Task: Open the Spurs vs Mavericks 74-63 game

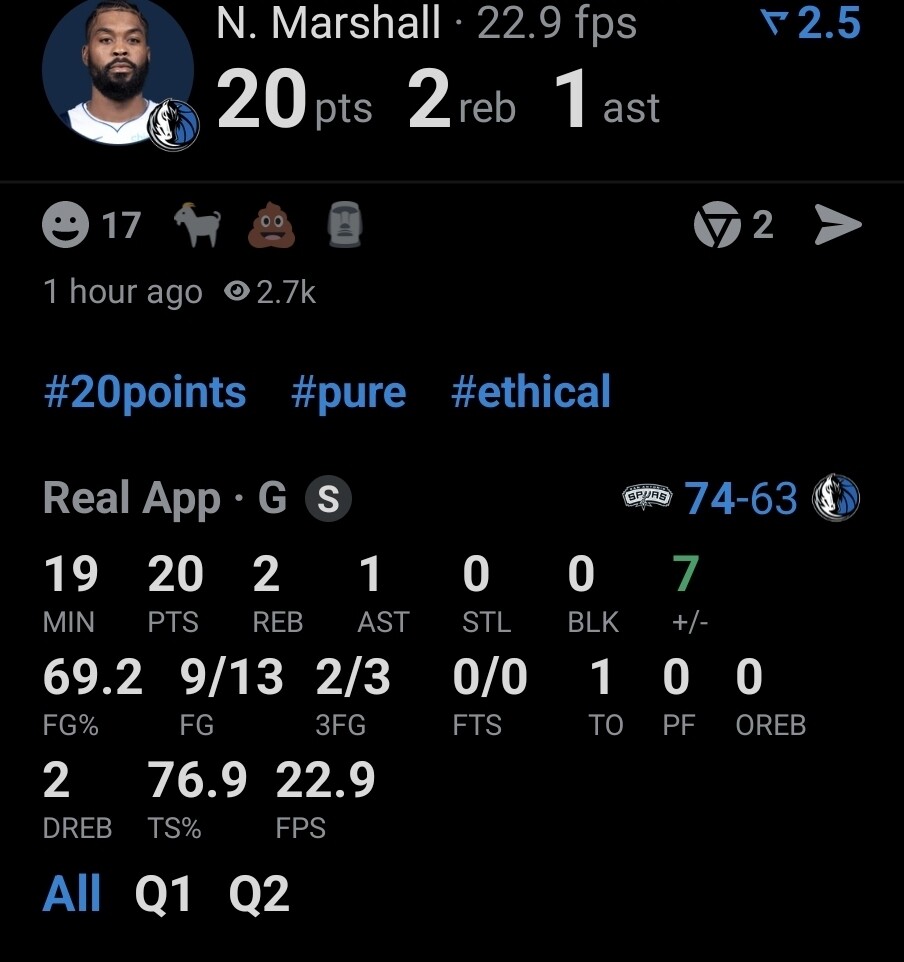Action: (x=740, y=498)
